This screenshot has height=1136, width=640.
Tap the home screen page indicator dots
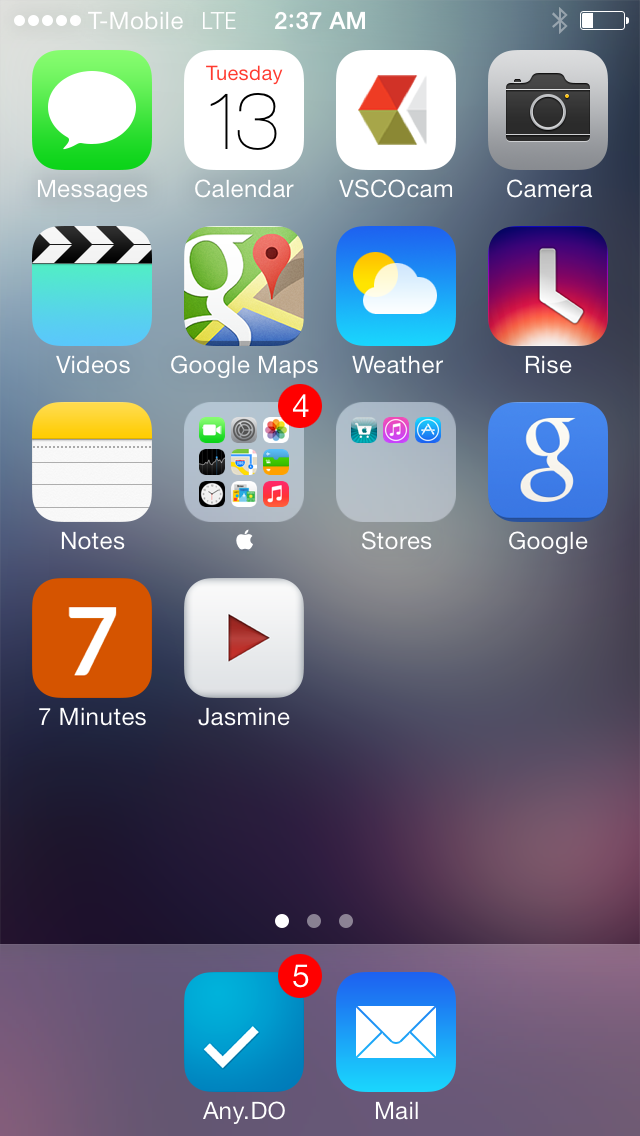[x=314, y=921]
